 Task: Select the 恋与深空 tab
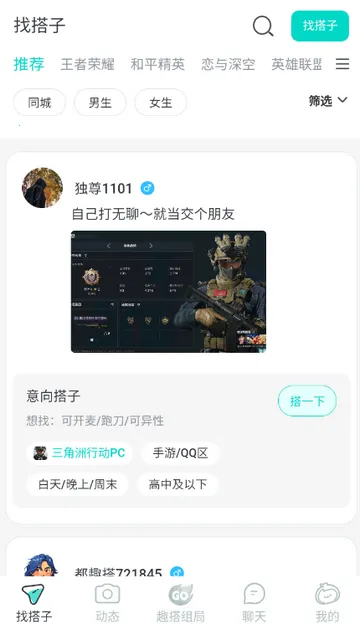coord(228,64)
